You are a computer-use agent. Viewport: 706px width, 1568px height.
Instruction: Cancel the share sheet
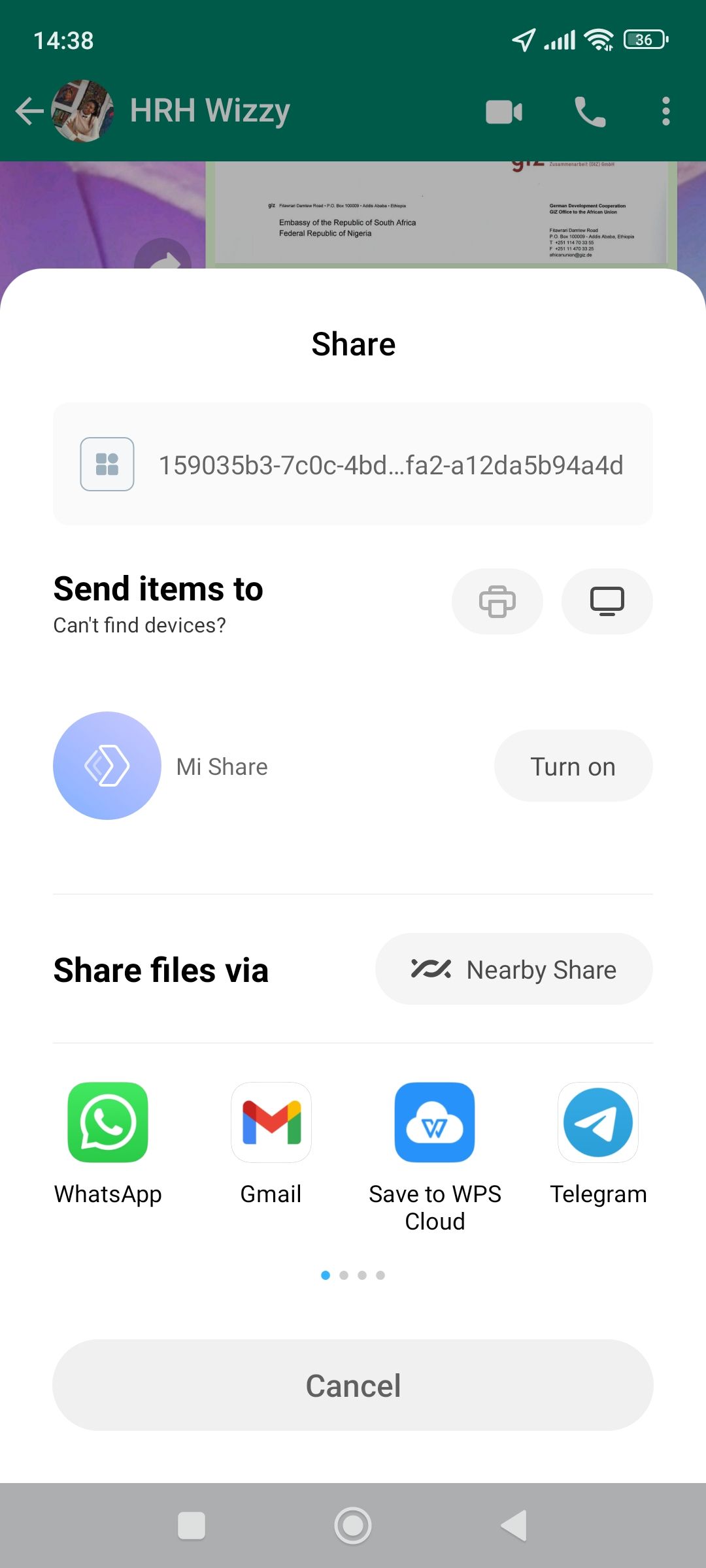(353, 1385)
